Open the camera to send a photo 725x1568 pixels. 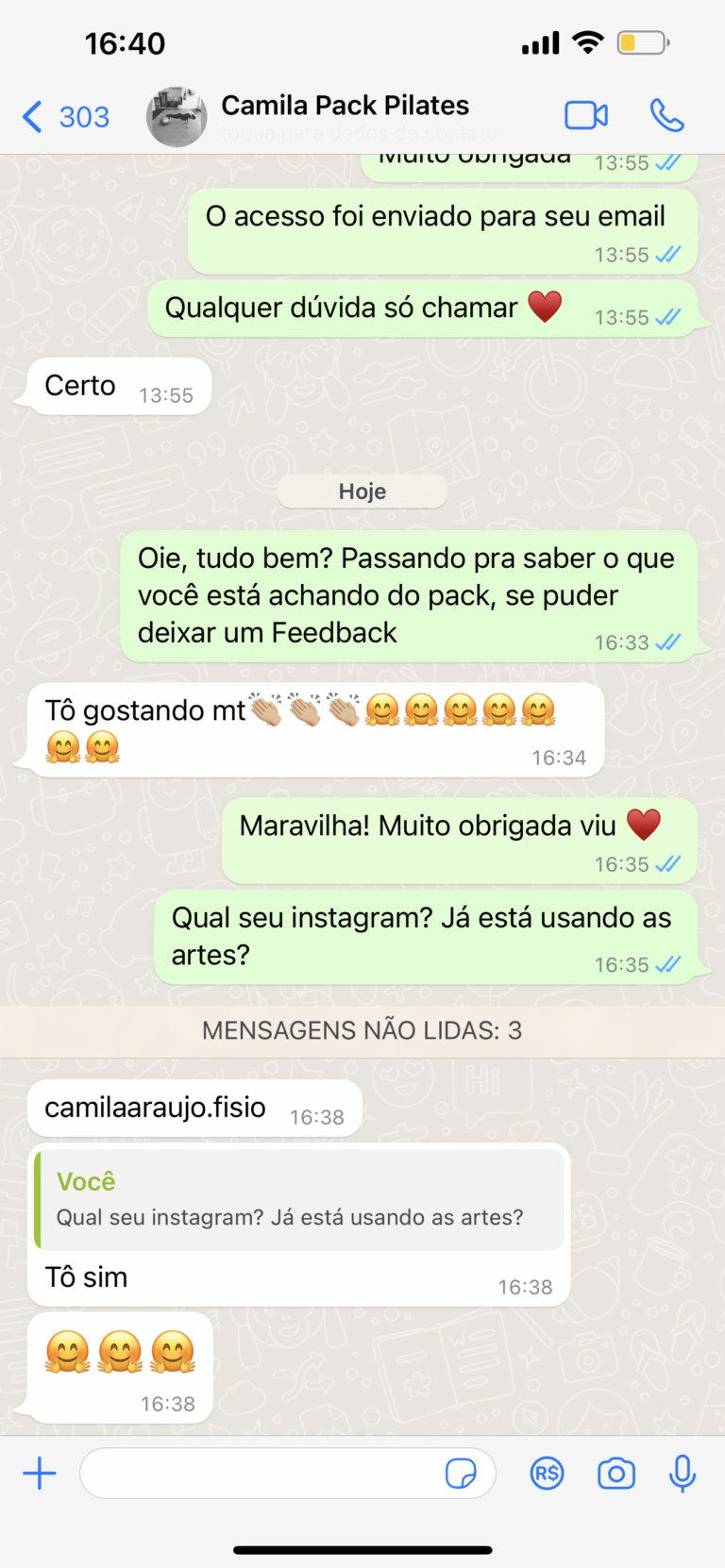point(615,1473)
